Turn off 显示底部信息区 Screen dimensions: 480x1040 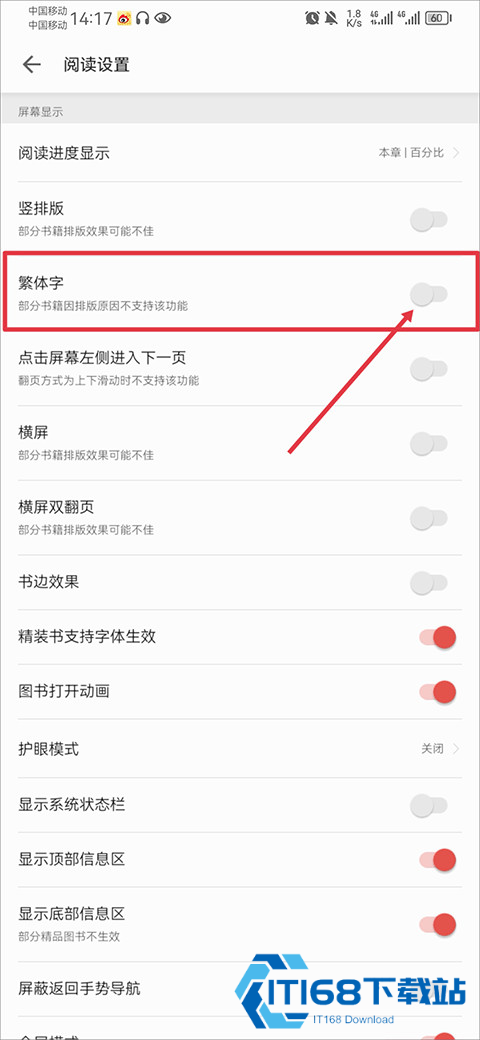[438, 924]
